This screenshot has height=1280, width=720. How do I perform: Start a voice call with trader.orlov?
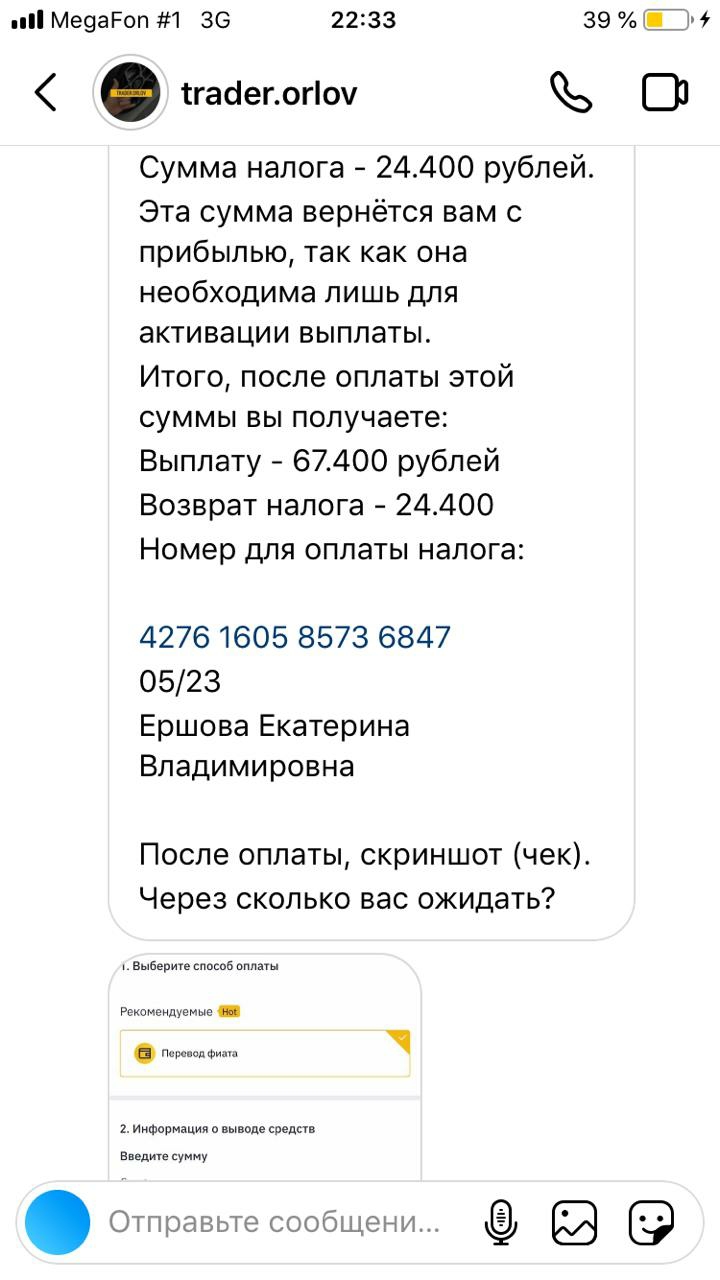[x=571, y=93]
